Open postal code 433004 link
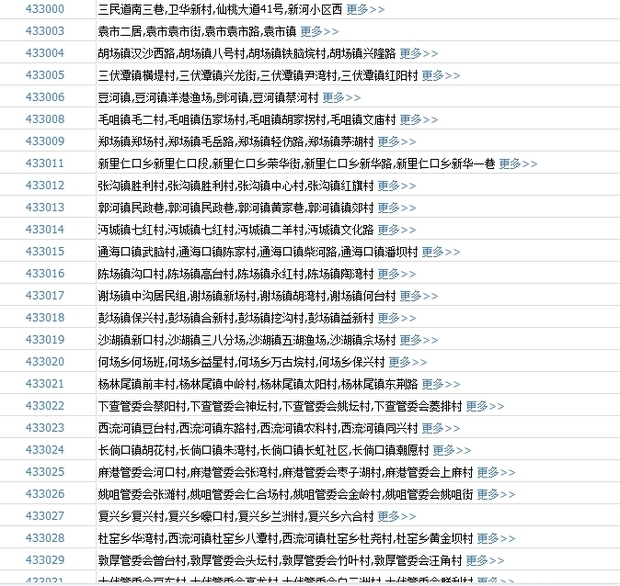This screenshot has height=586, width=620. click(45, 53)
